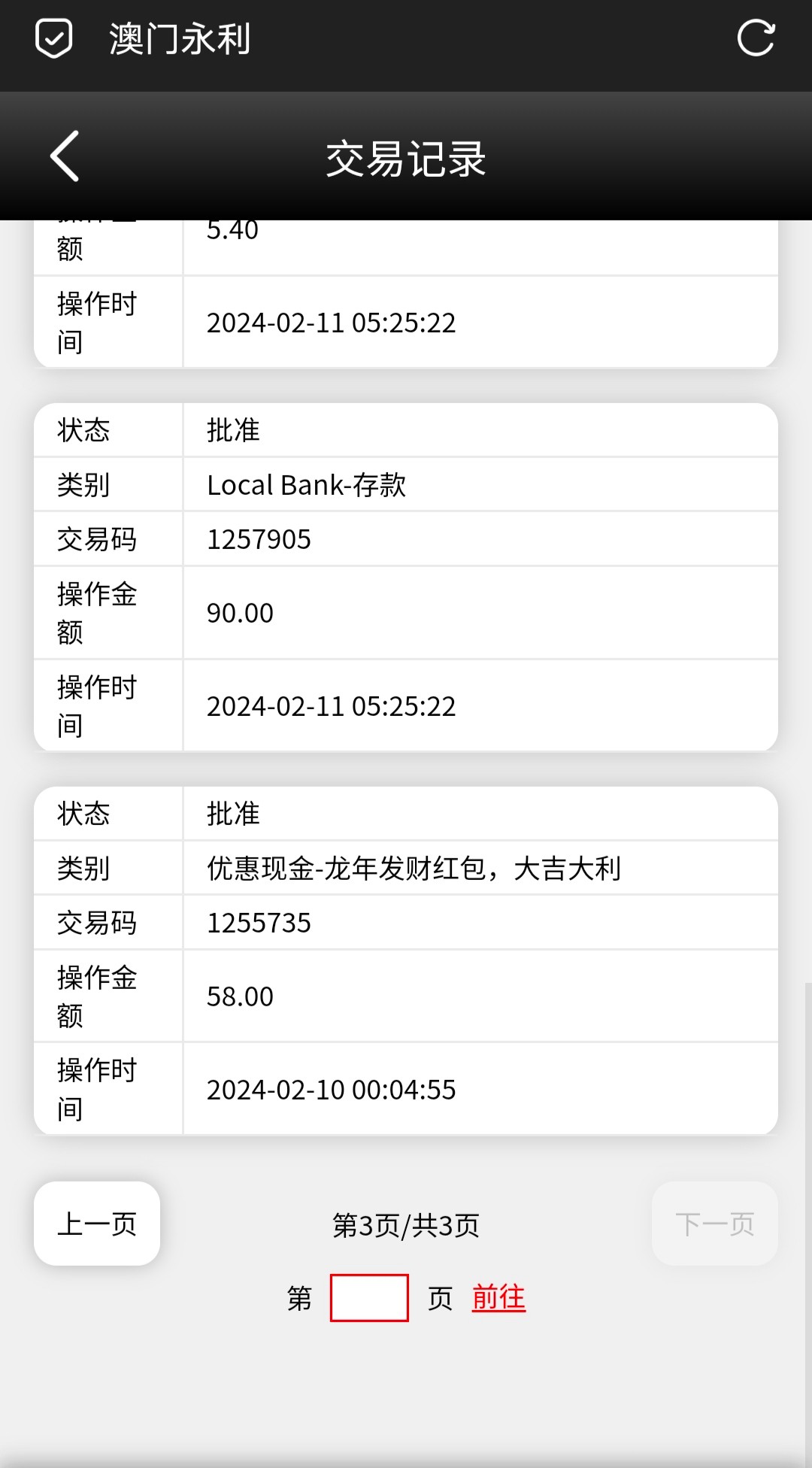Image resolution: width=812 pixels, height=1468 pixels.
Task: Go back from 交易记录 page
Action: coord(65,156)
